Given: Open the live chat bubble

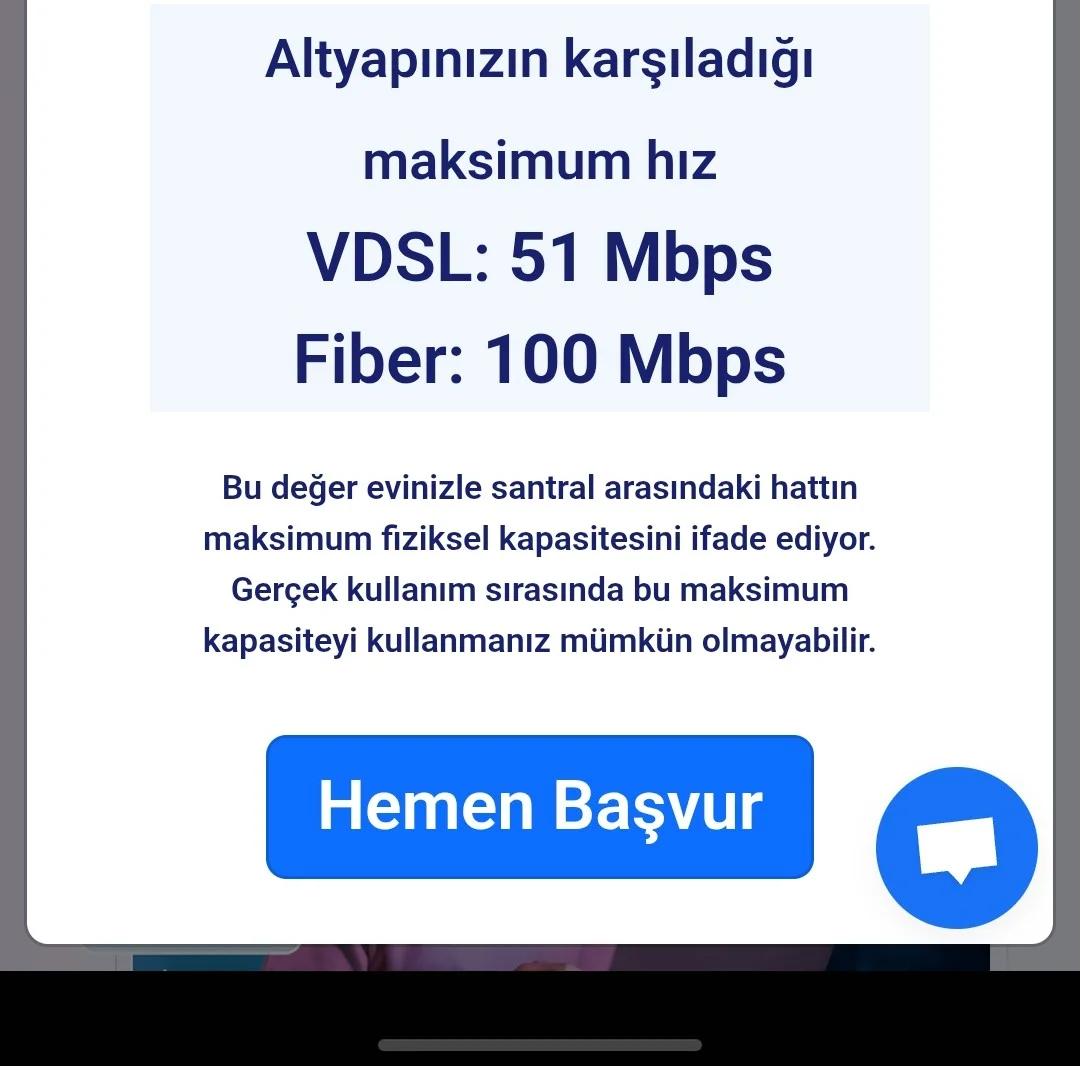Looking at the screenshot, I should (x=957, y=848).
